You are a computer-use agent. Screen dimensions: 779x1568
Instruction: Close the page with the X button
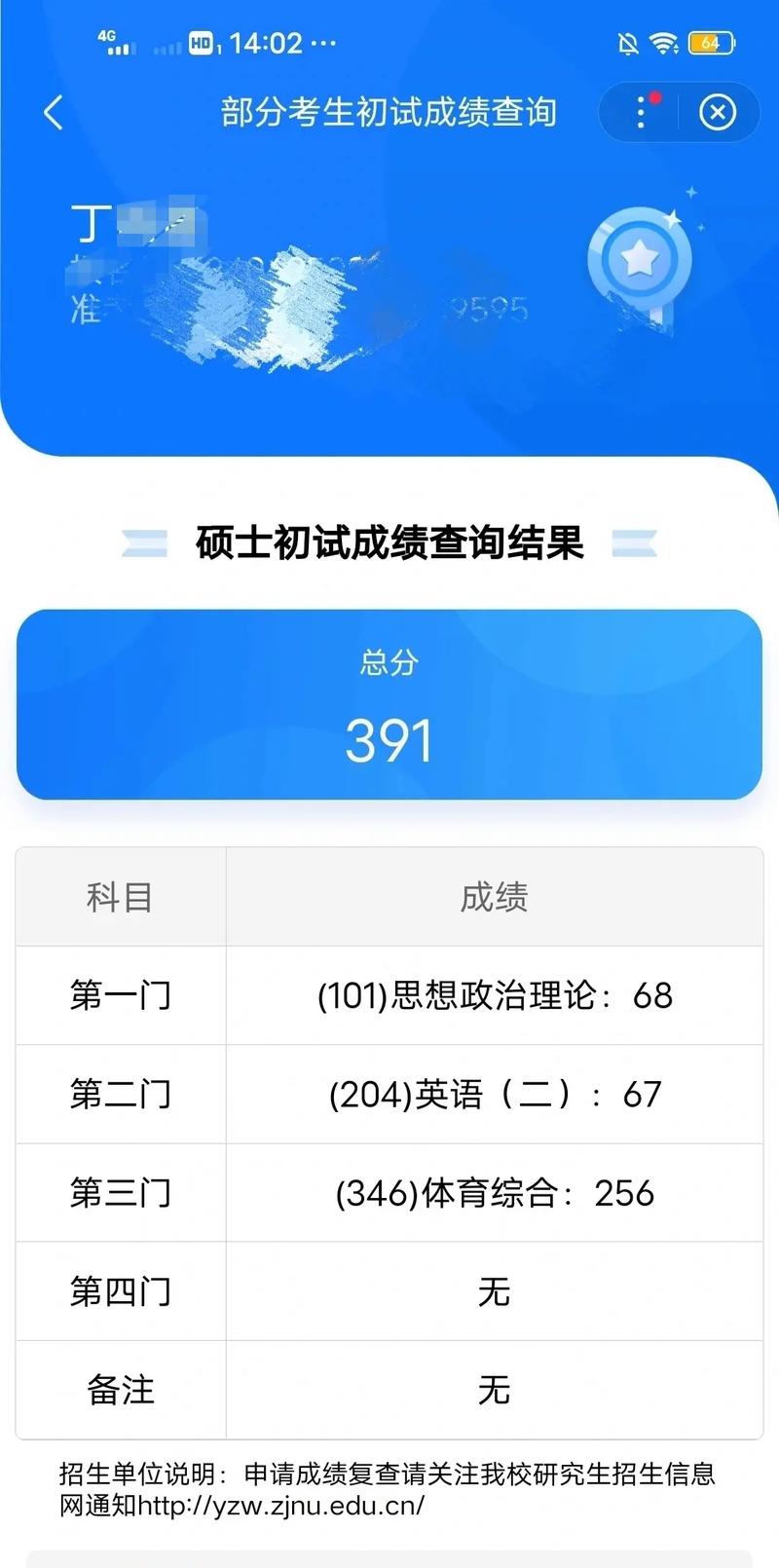(719, 113)
